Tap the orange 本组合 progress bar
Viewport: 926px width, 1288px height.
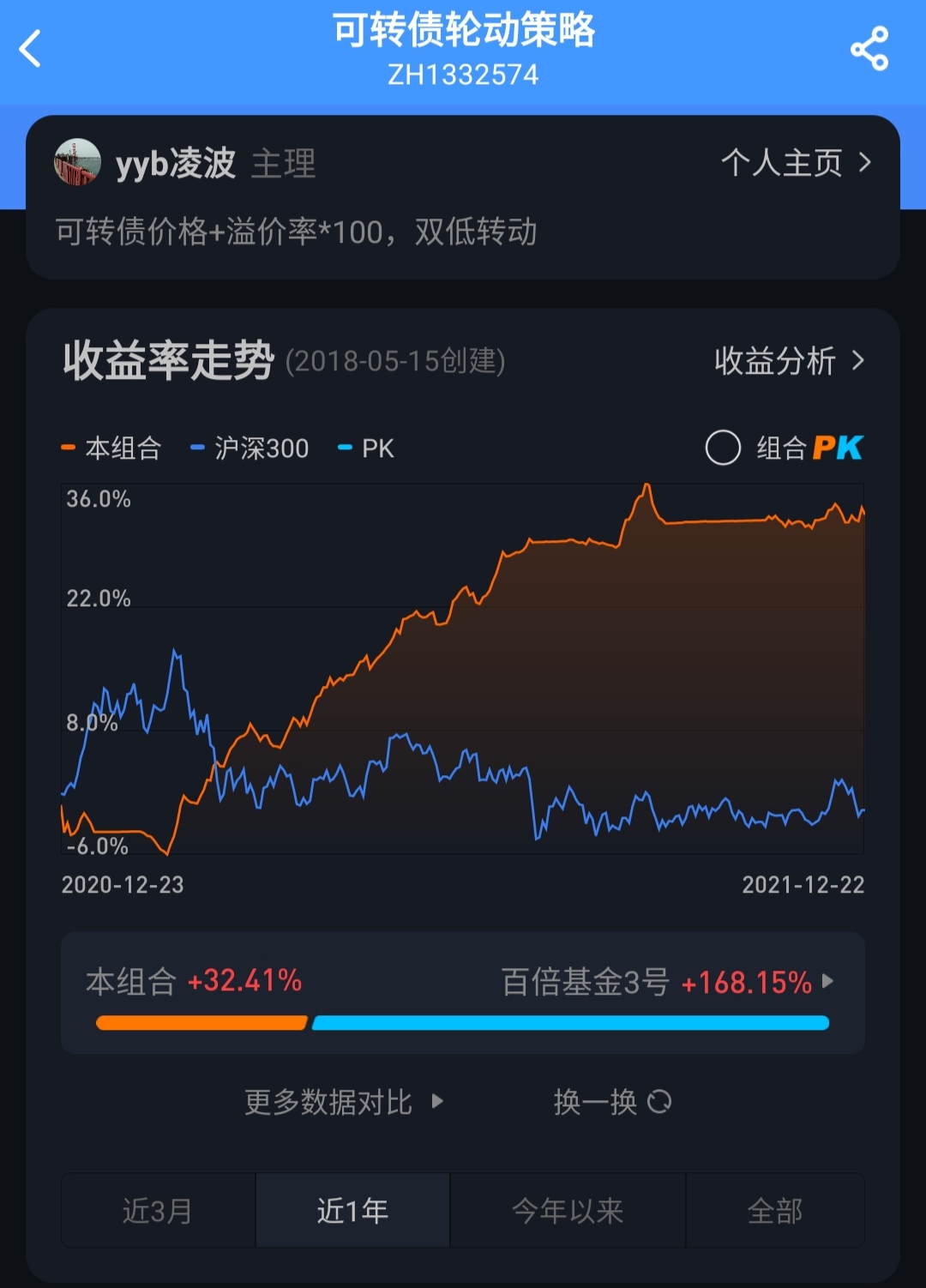[202, 1023]
